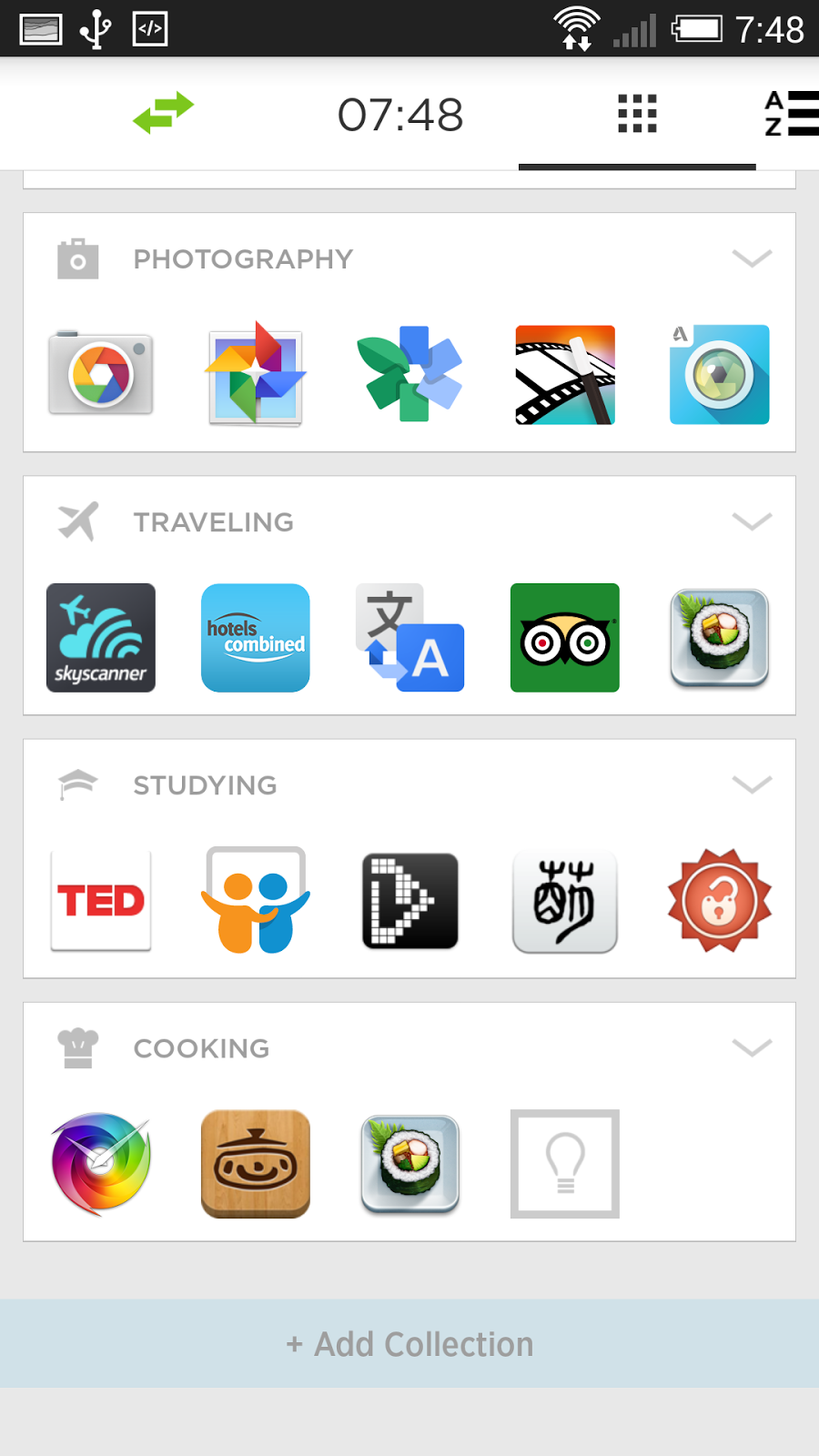Collapse the Traveling collection
Image resolution: width=819 pixels, height=1456 pixels.
(752, 522)
